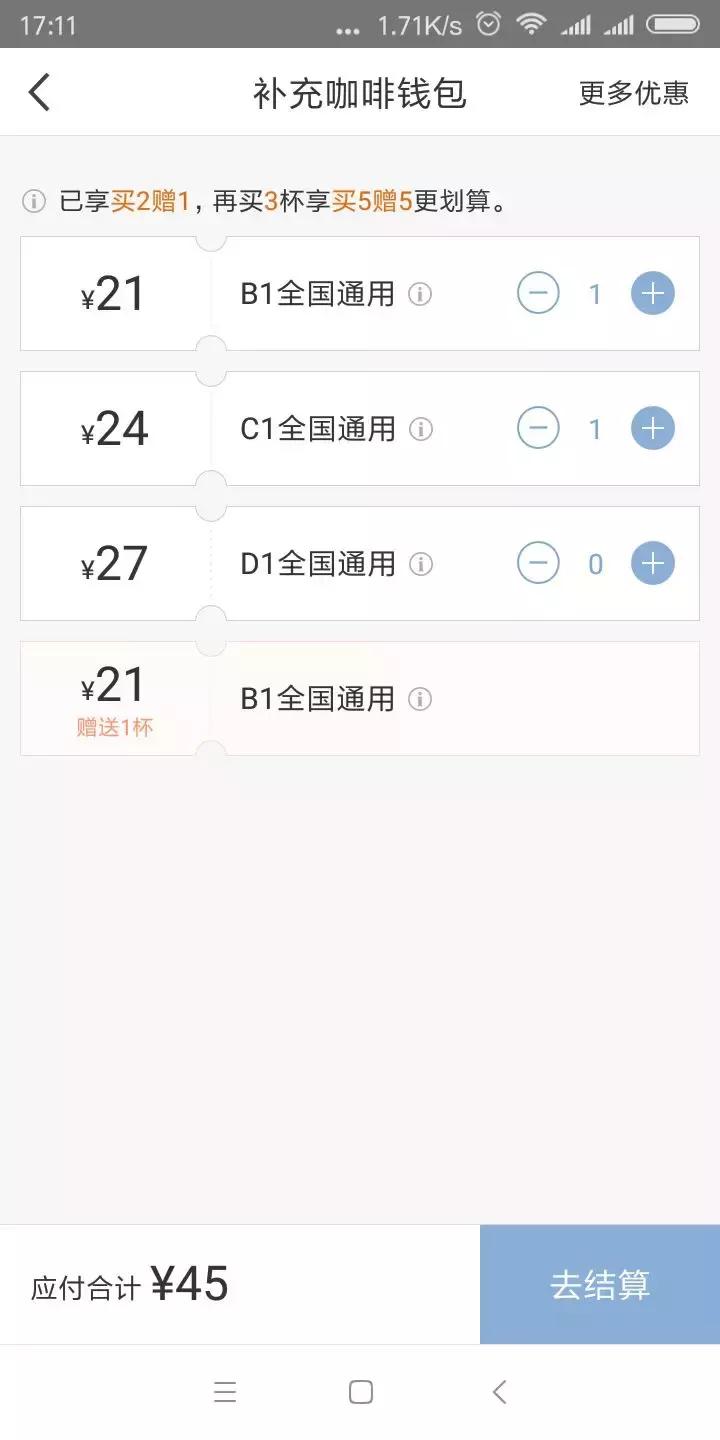Tap the back arrow in the title bar
Viewport: 720px width, 1440px height.
pos(40,92)
